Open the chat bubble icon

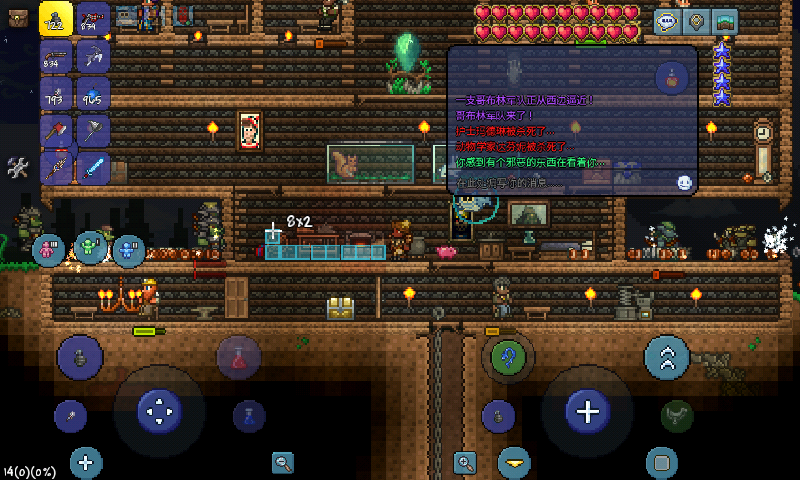coord(668,21)
